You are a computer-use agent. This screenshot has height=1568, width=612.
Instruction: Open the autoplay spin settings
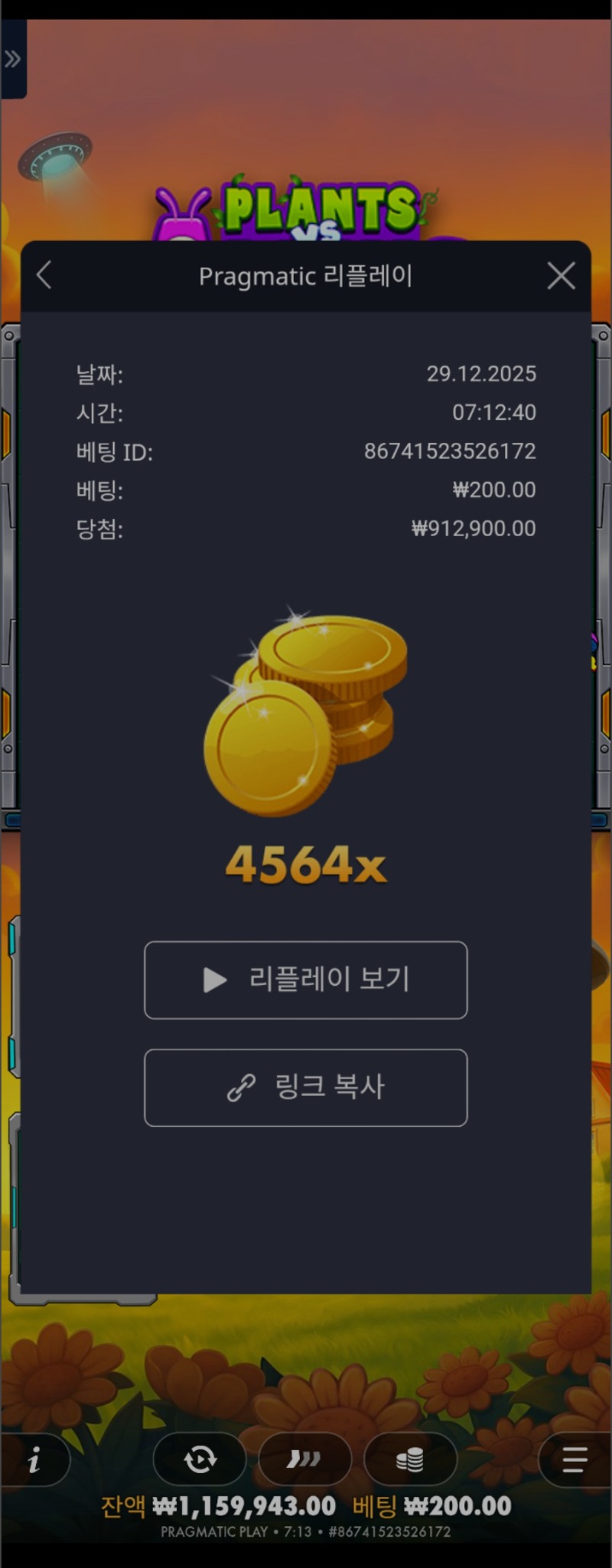[200, 1459]
